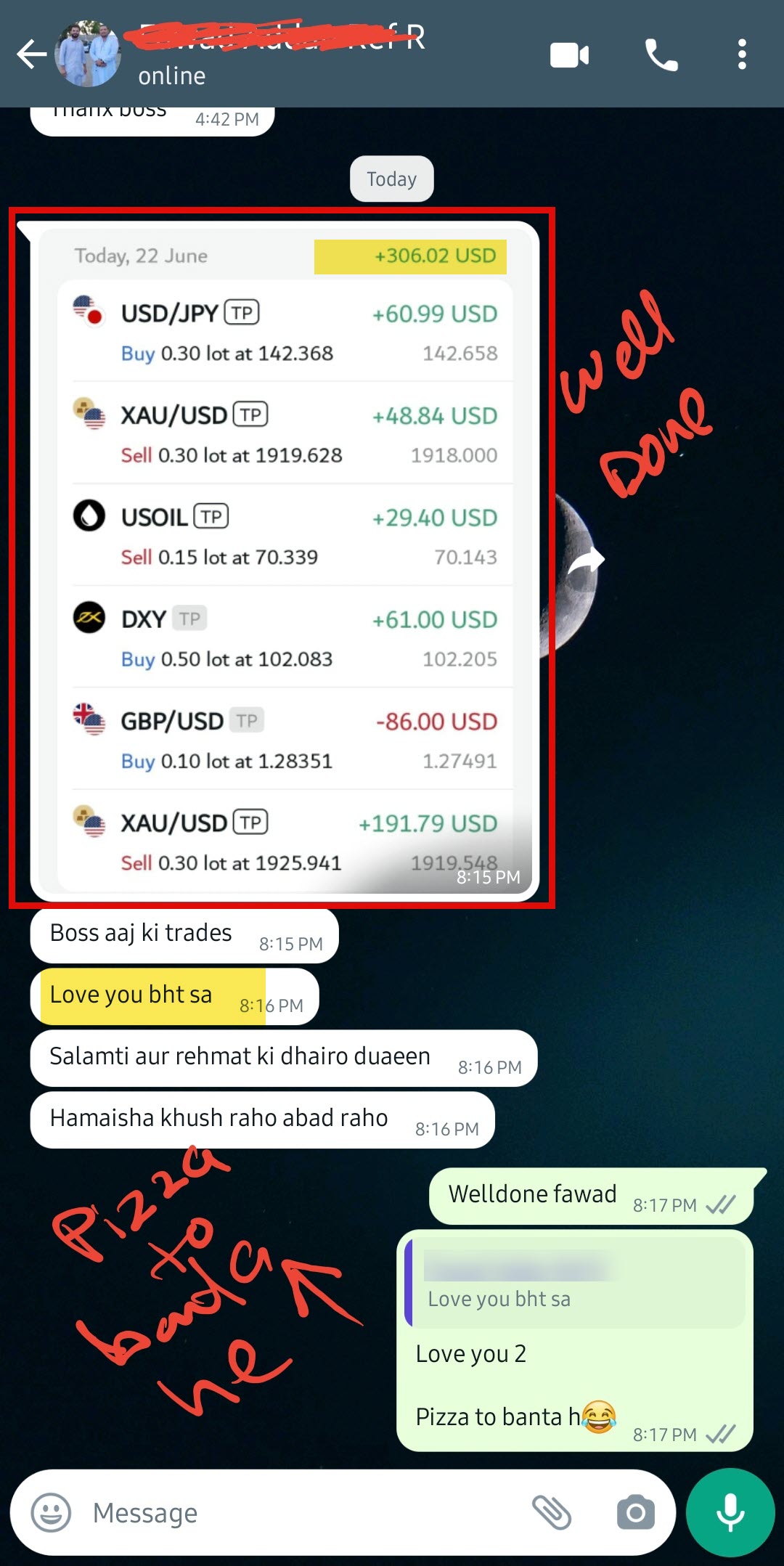Open the camera to send a photo
Screen dimensions: 784x1566
[x=635, y=1513]
